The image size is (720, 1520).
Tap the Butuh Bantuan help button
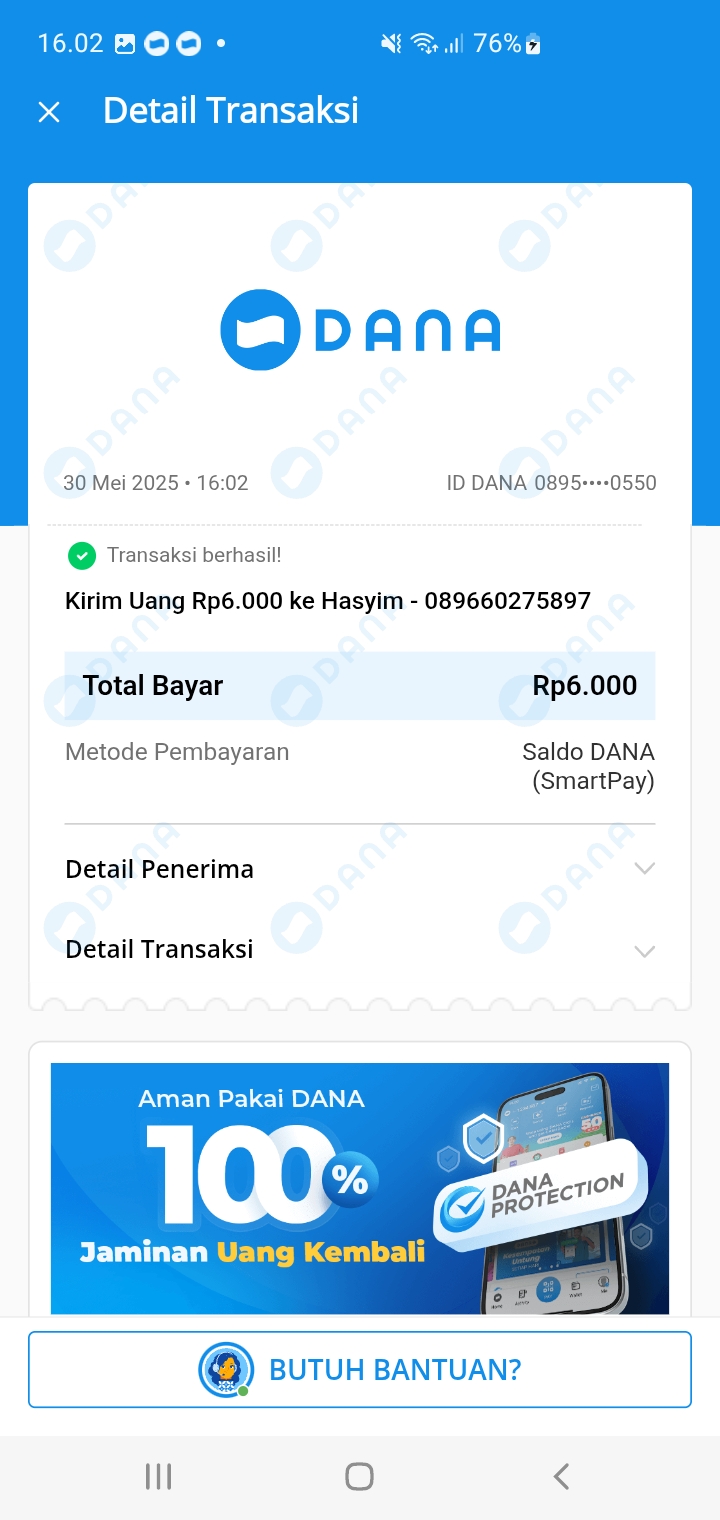pos(360,1369)
